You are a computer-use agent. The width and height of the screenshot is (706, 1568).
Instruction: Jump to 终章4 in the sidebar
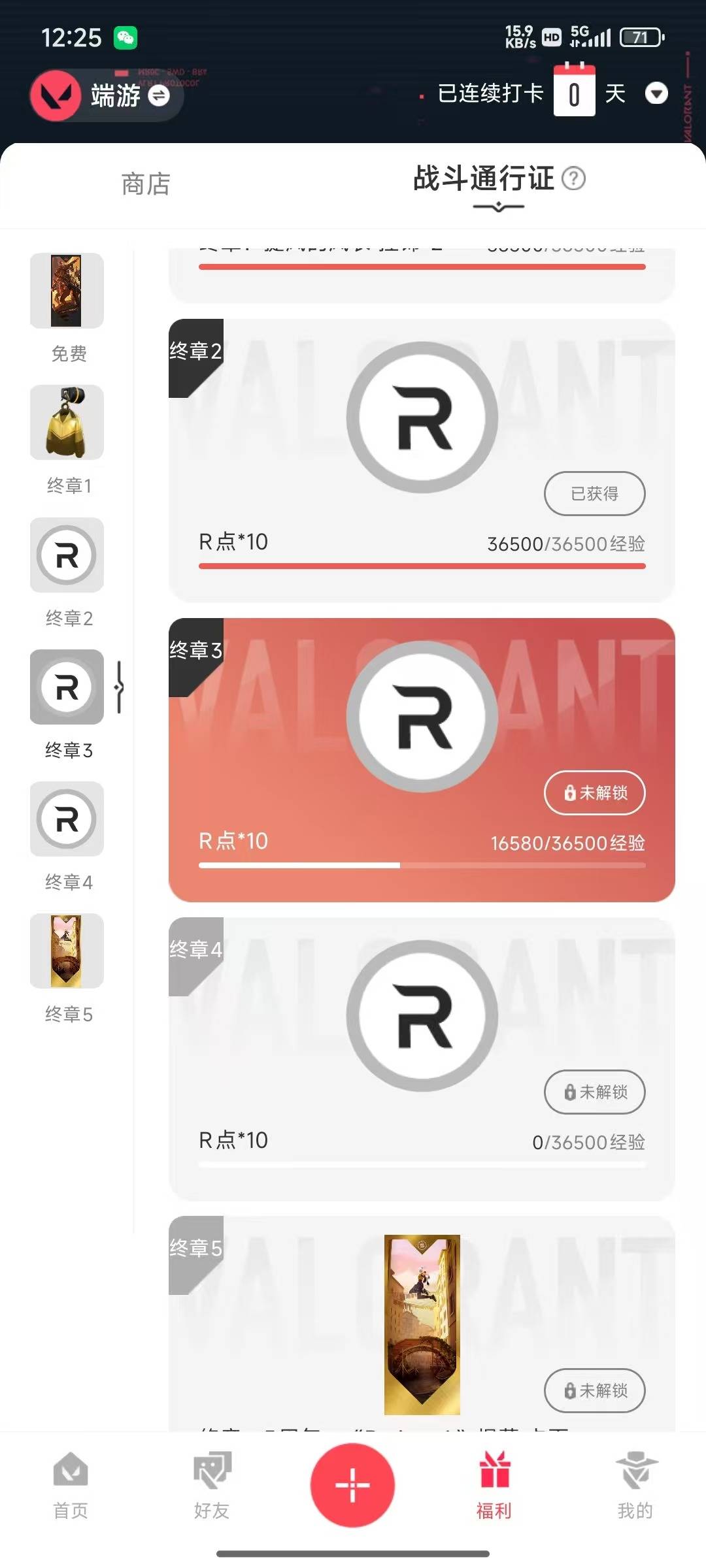[x=67, y=837]
